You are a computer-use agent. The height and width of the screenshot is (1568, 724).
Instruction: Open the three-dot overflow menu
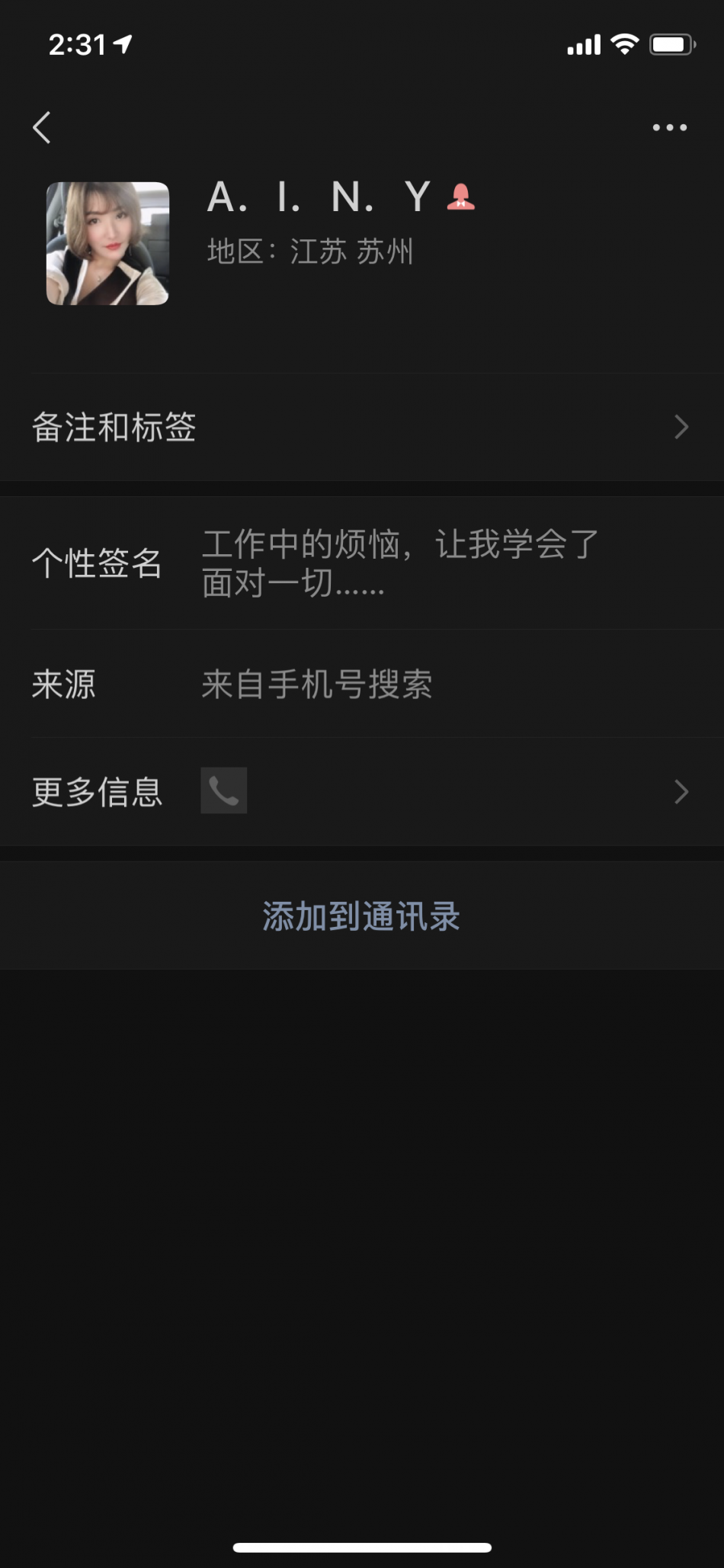point(669,127)
